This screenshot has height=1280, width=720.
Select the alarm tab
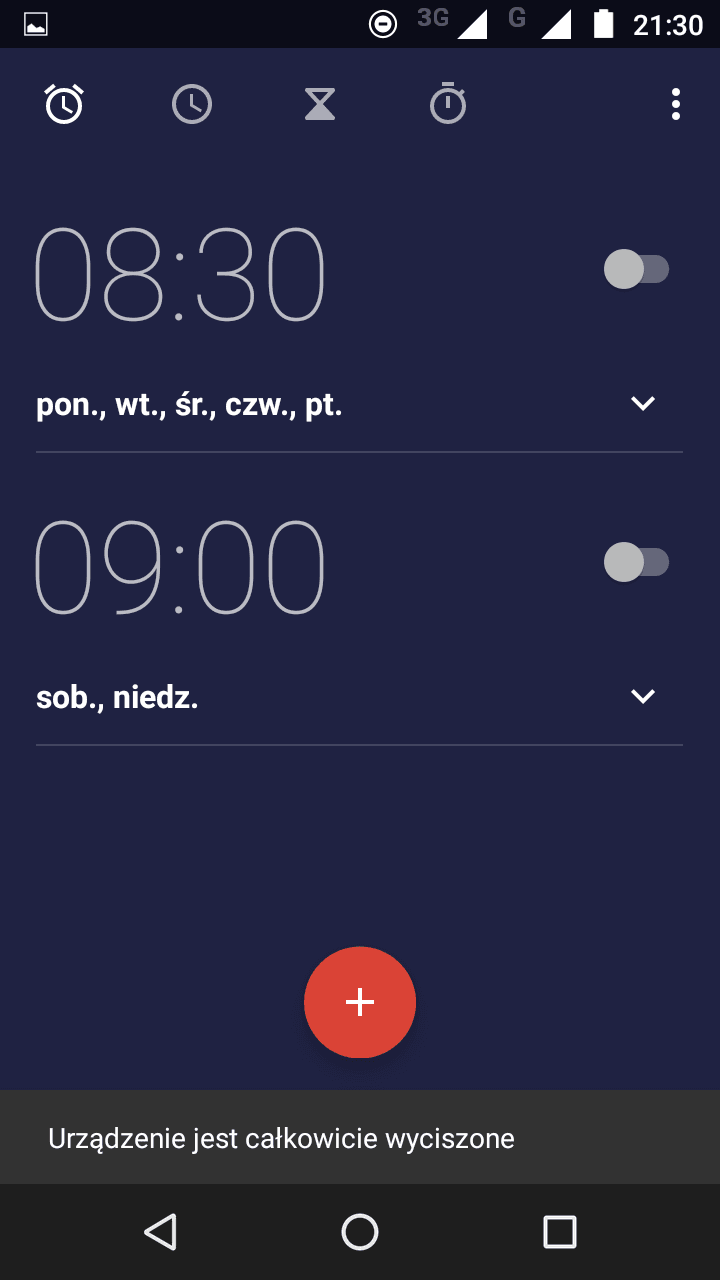click(64, 104)
